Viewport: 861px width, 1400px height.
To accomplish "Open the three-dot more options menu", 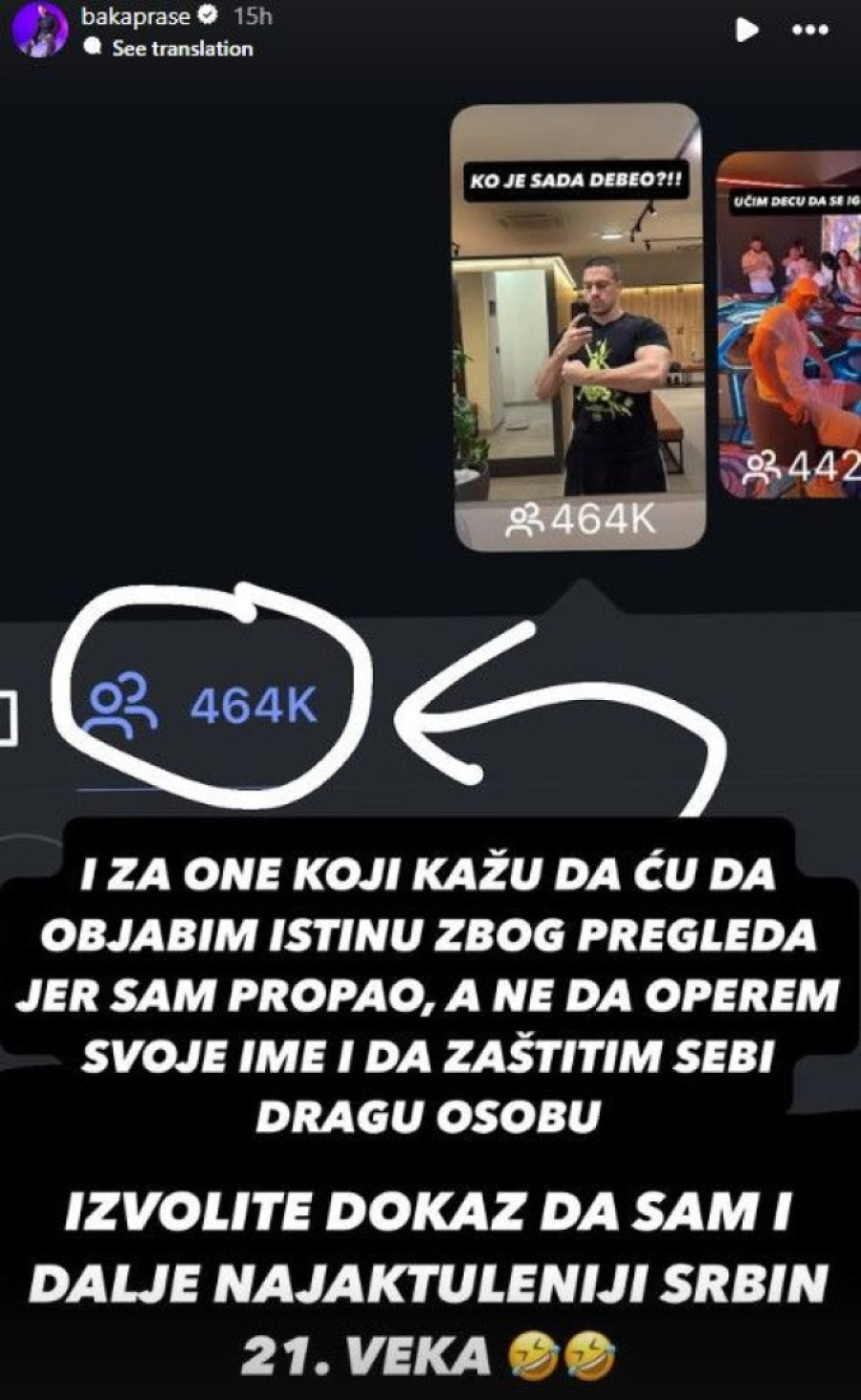I will (x=809, y=31).
